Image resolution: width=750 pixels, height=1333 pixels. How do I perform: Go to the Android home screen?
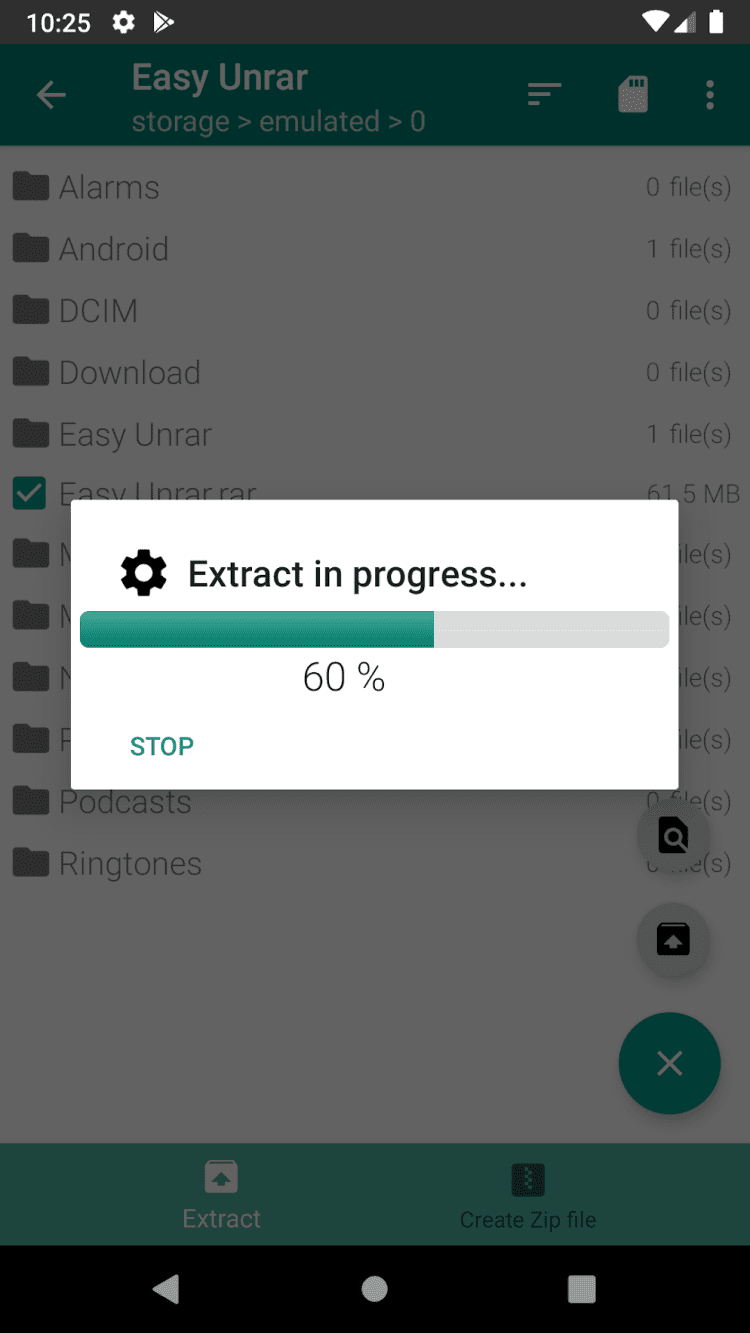pyautogui.click(x=375, y=1289)
